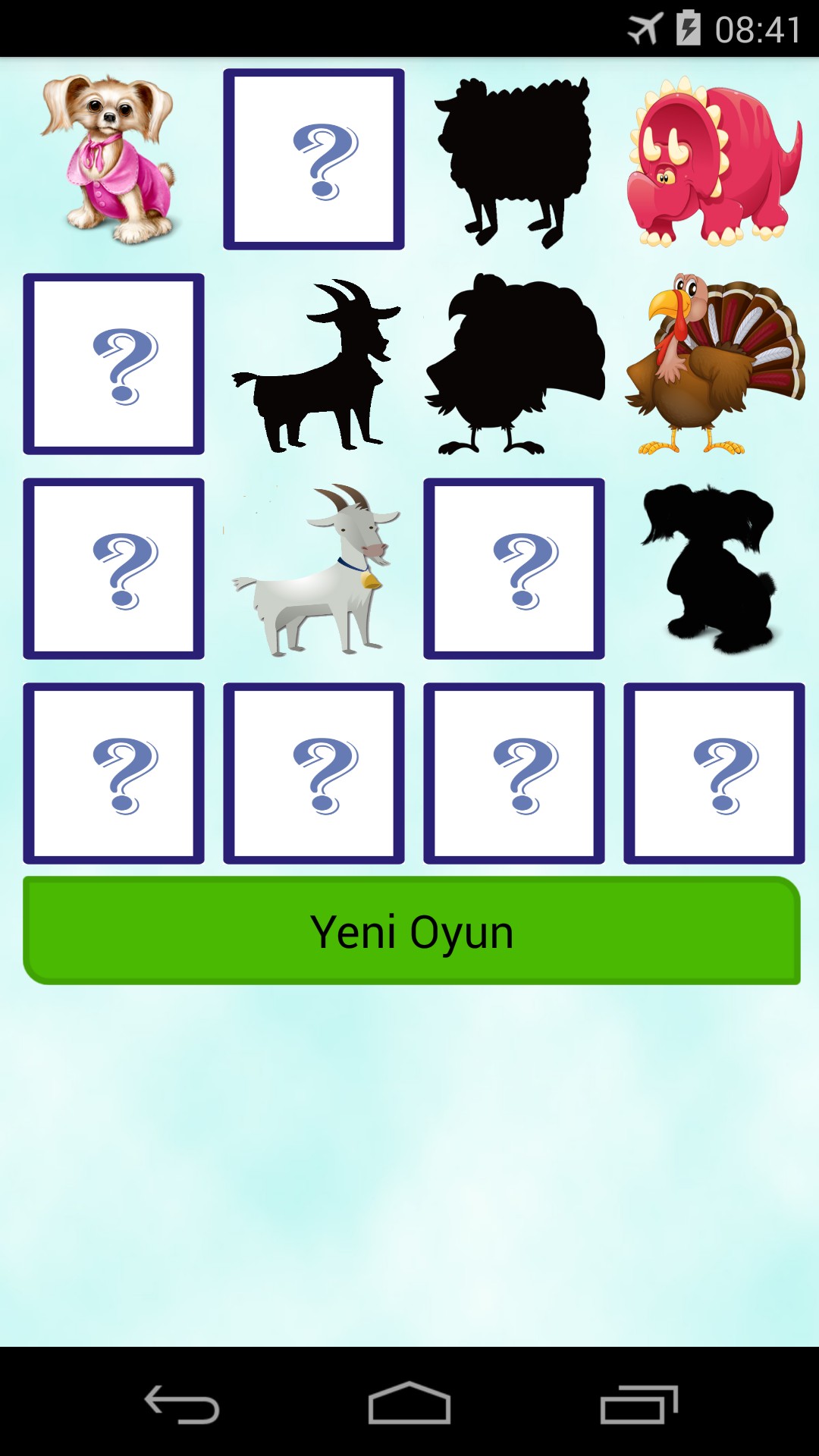Tap the black goat silhouette card
The width and height of the screenshot is (819, 1456).
coord(314,366)
